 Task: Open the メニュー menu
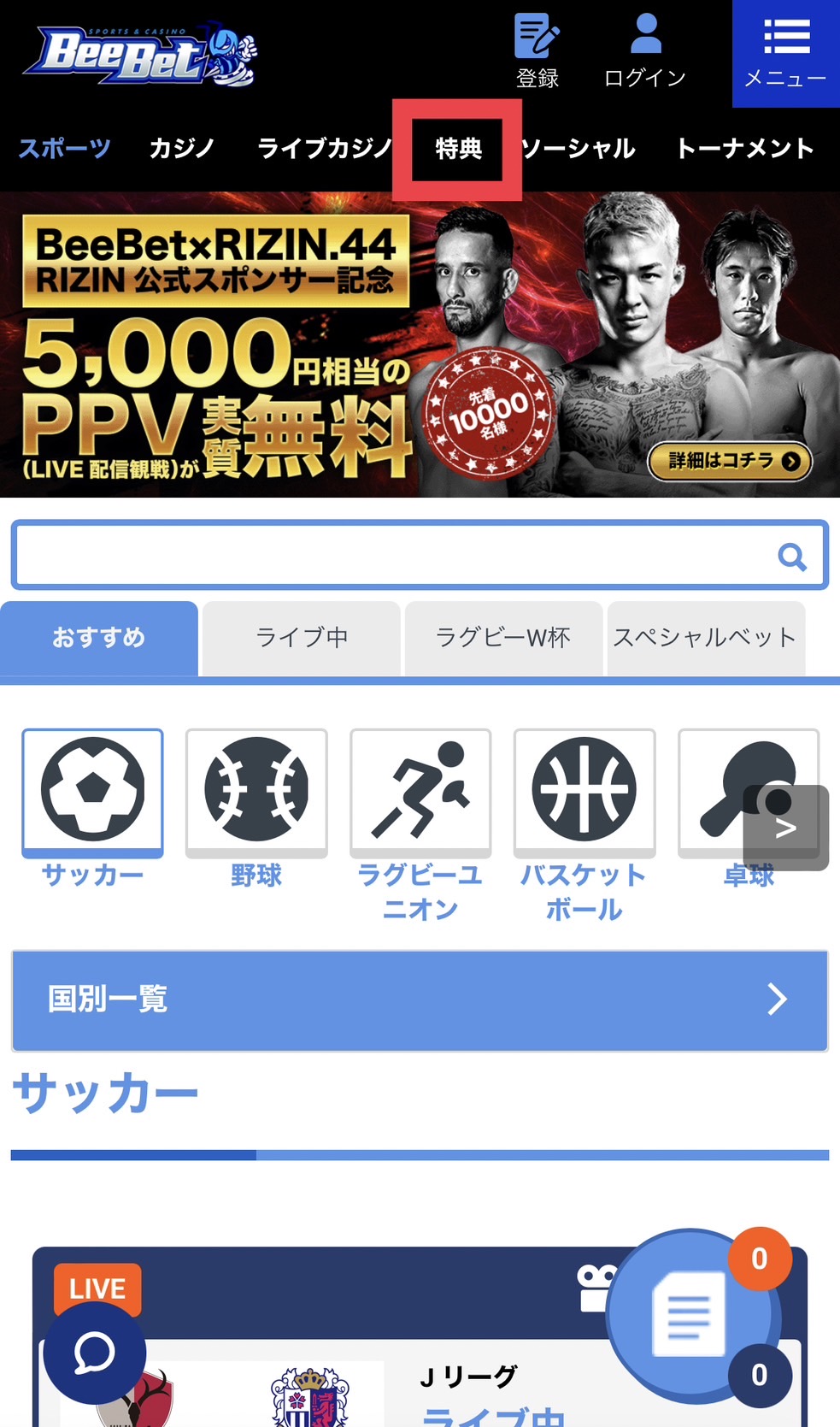(x=785, y=53)
